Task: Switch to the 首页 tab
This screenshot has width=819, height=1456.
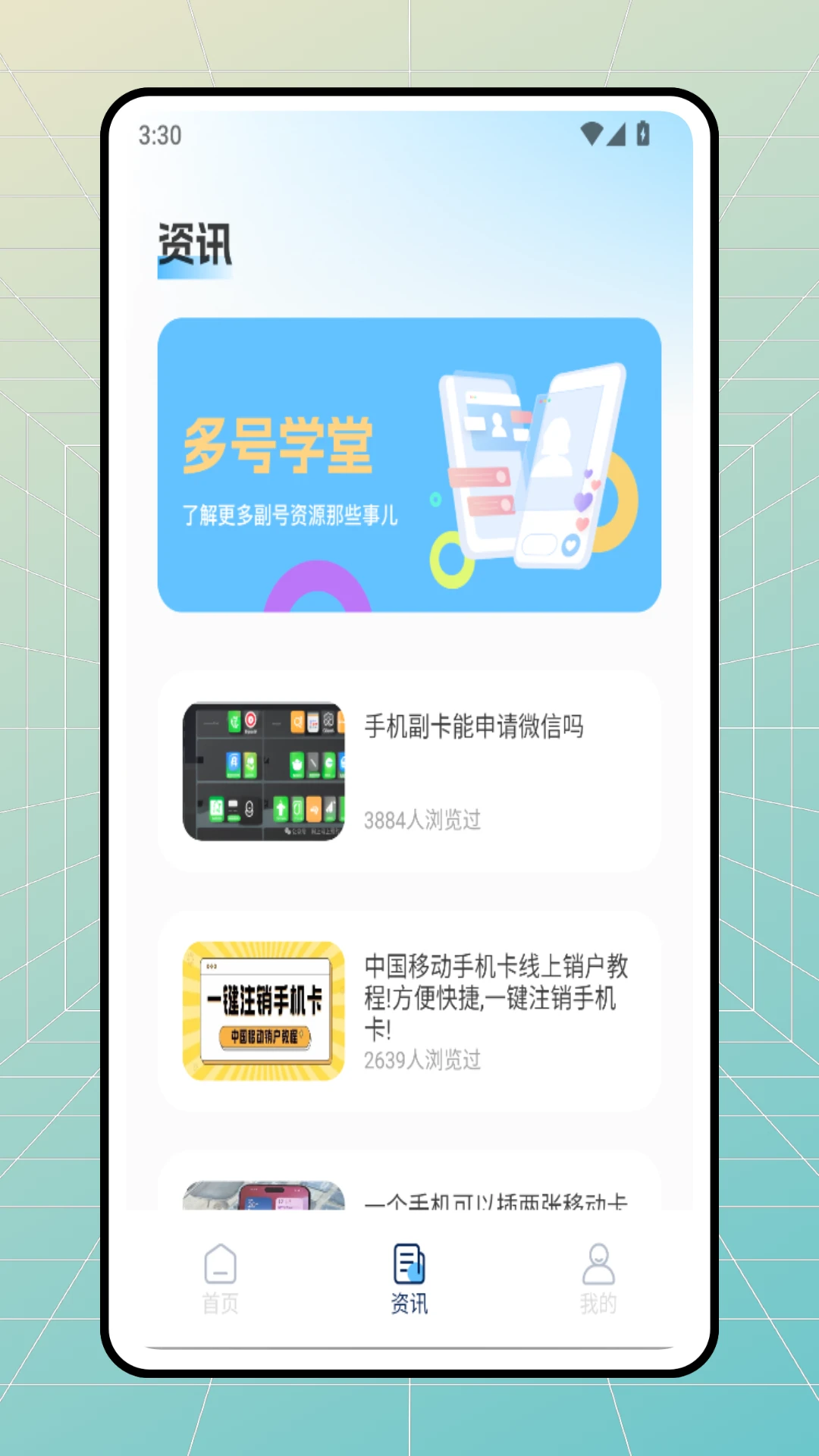Action: [220, 1279]
